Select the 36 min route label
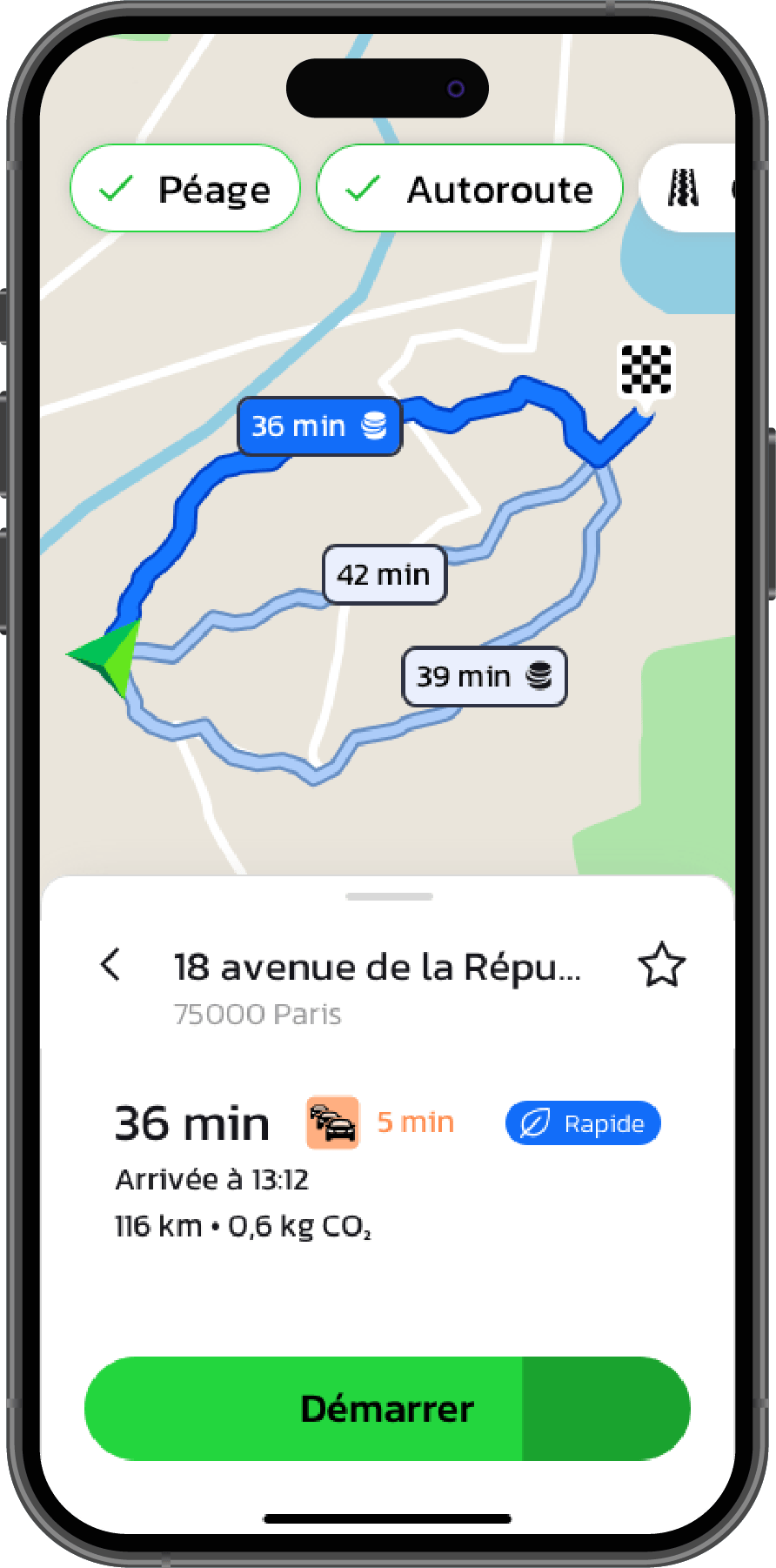 coord(319,426)
